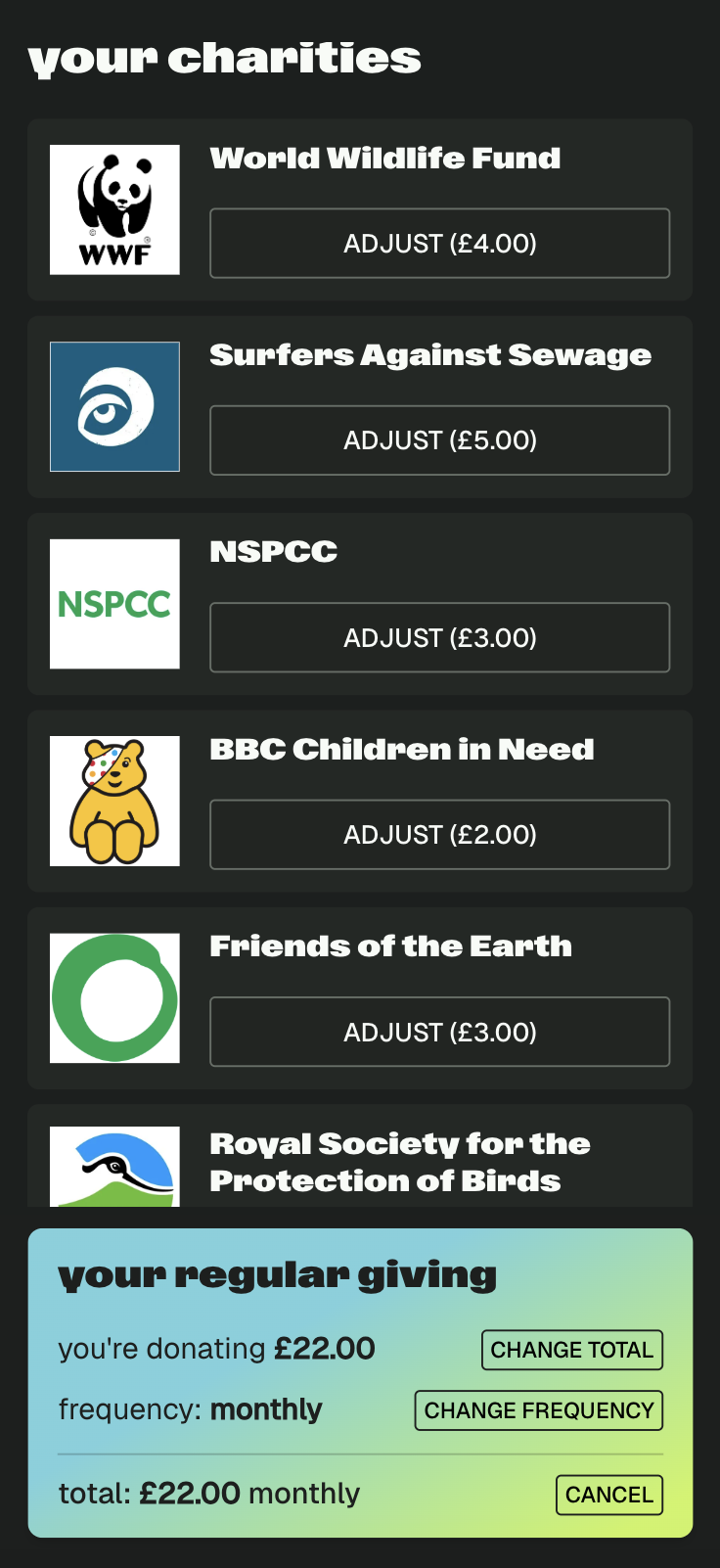Click the 'your charities' heading

click(224, 58)
